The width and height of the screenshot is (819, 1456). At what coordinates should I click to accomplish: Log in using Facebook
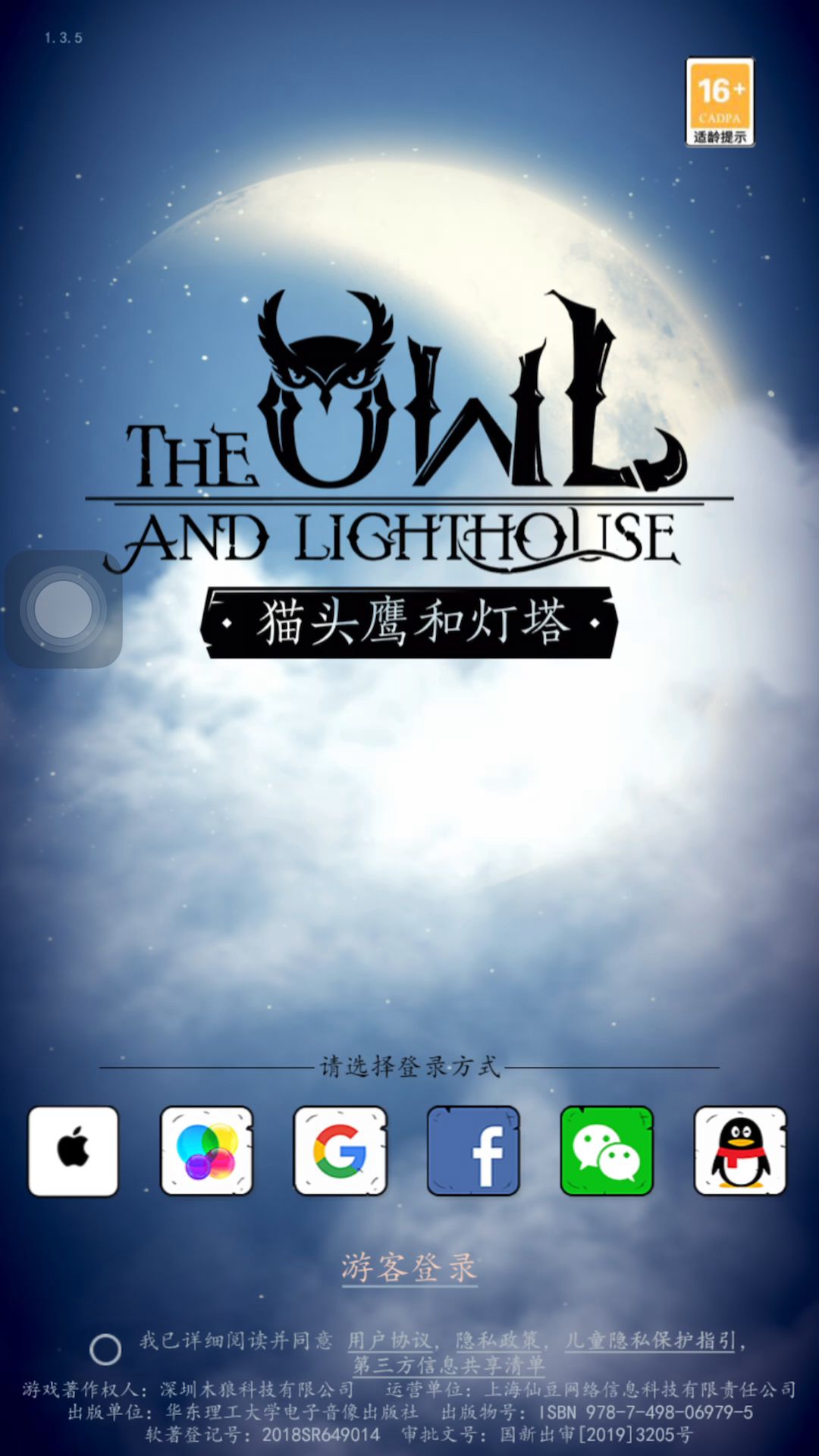pyautogui.click(x=473, y=1150)
